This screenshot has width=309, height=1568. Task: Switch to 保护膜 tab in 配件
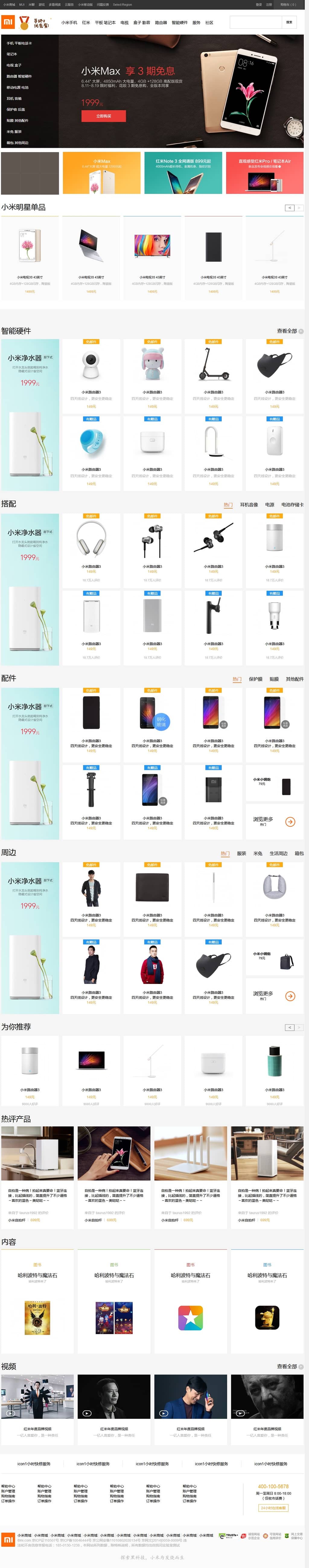point(256,679)
